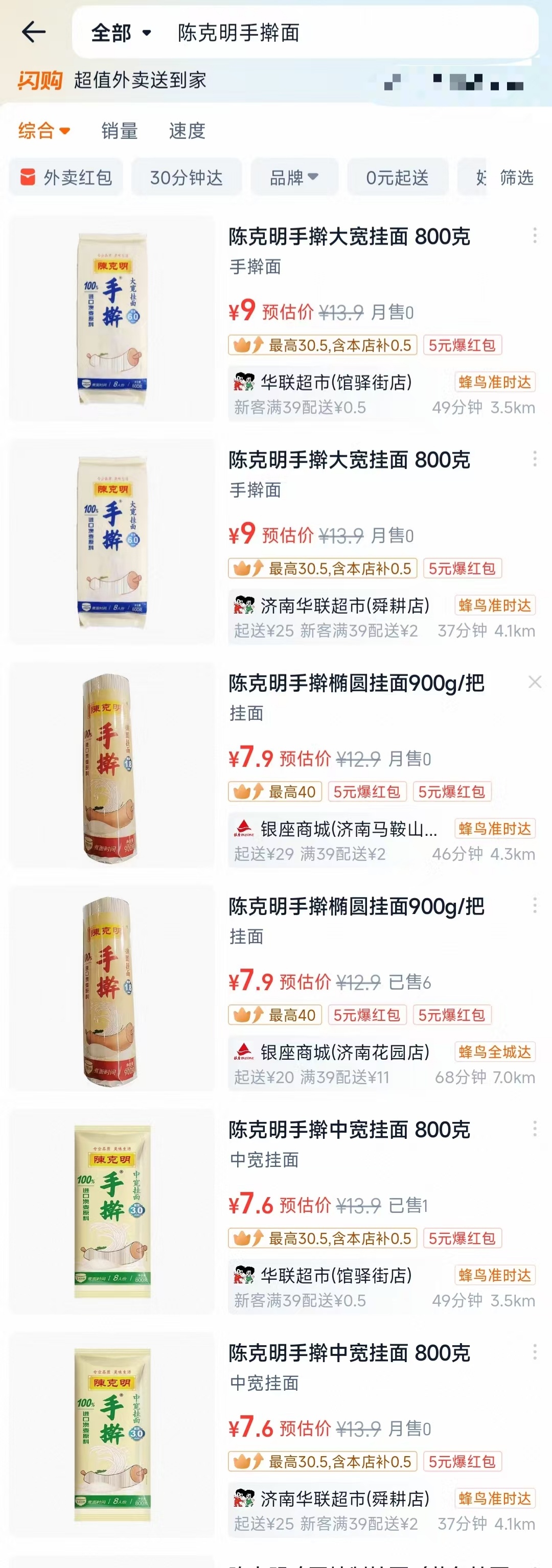Open more options for 大宽挂面 at 华联超市(馆驿街店)

(534, 236)
